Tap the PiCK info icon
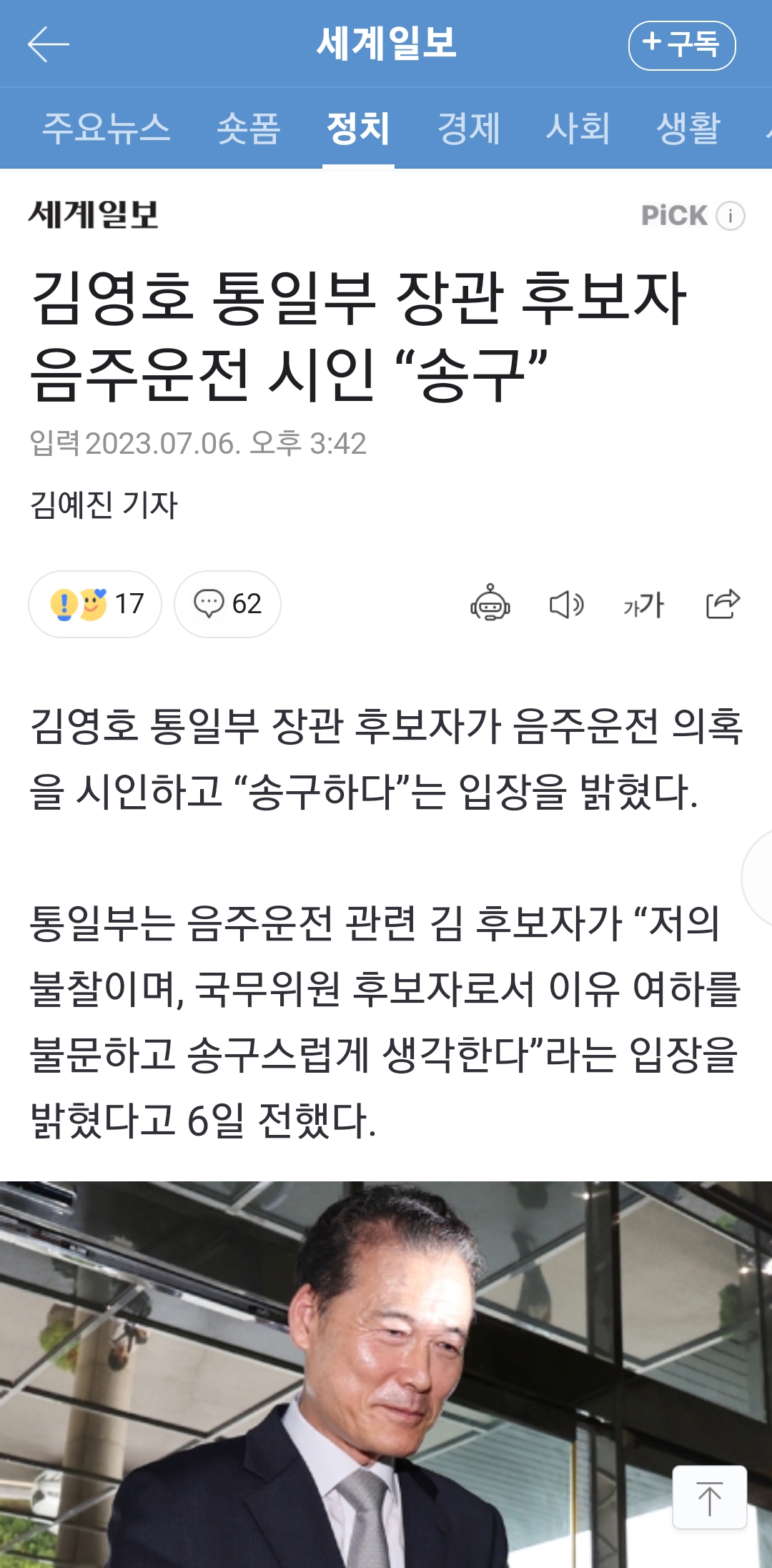The width and height of the screenshot is (772, 1568). tap(731, 216)
